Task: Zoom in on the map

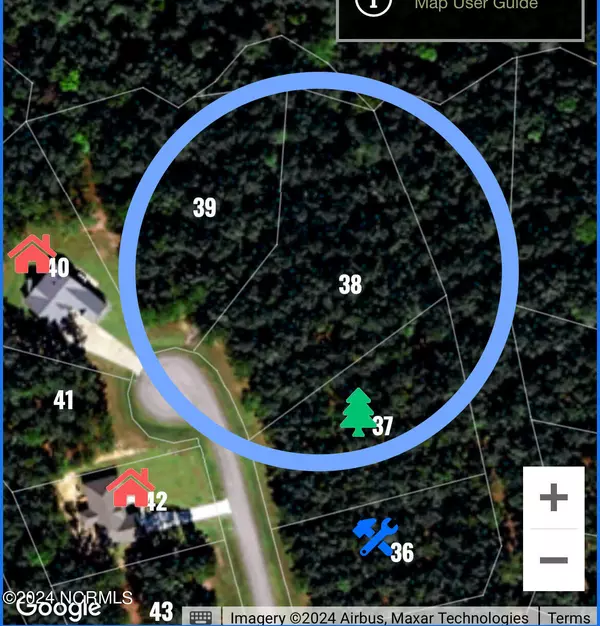Action: click(553, 497)
